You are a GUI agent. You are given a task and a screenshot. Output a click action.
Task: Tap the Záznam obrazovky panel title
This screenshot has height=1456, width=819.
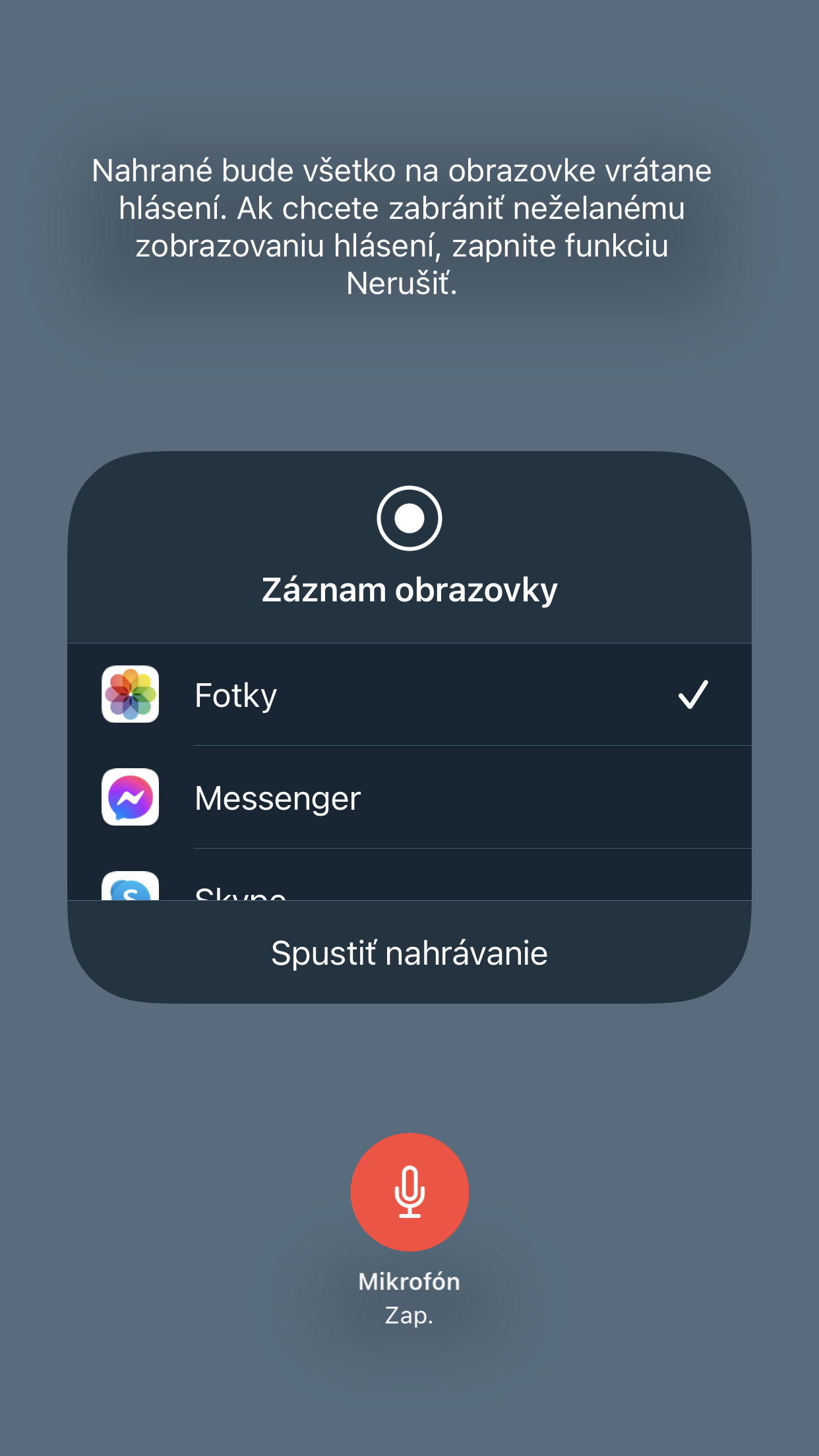point(409,591)
